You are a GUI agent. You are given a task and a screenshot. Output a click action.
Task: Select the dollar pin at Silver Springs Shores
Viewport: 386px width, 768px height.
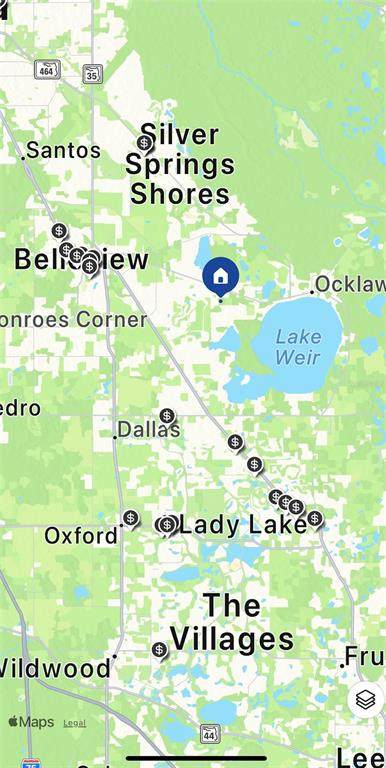point(144,144)
